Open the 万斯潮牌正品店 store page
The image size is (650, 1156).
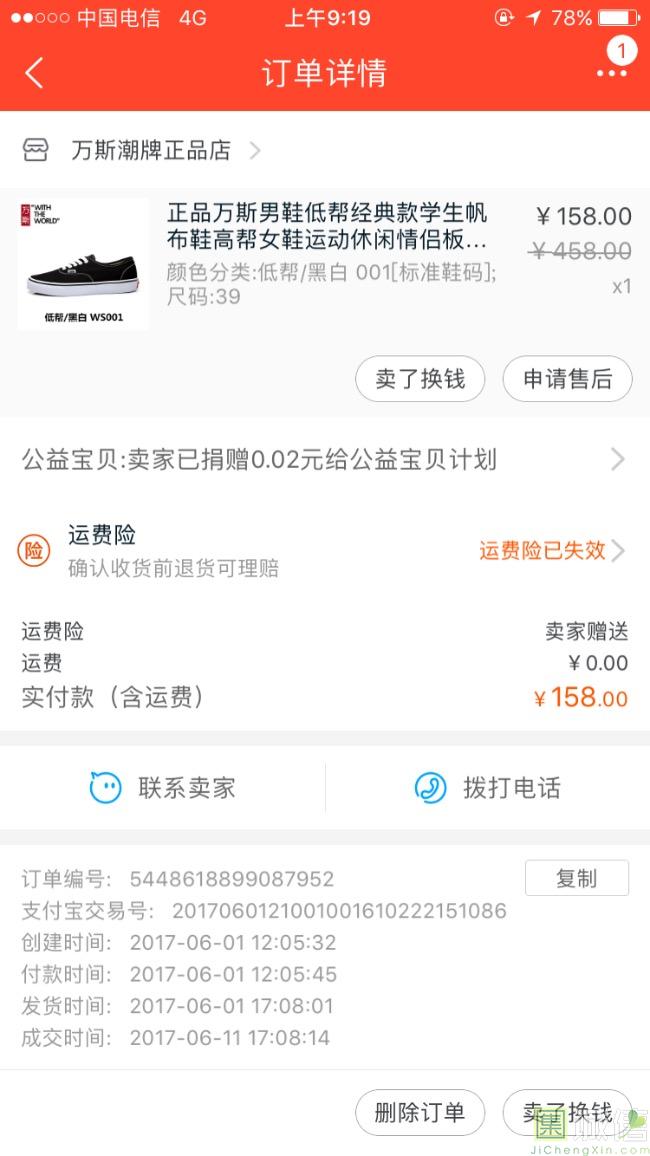click(152, 151)
